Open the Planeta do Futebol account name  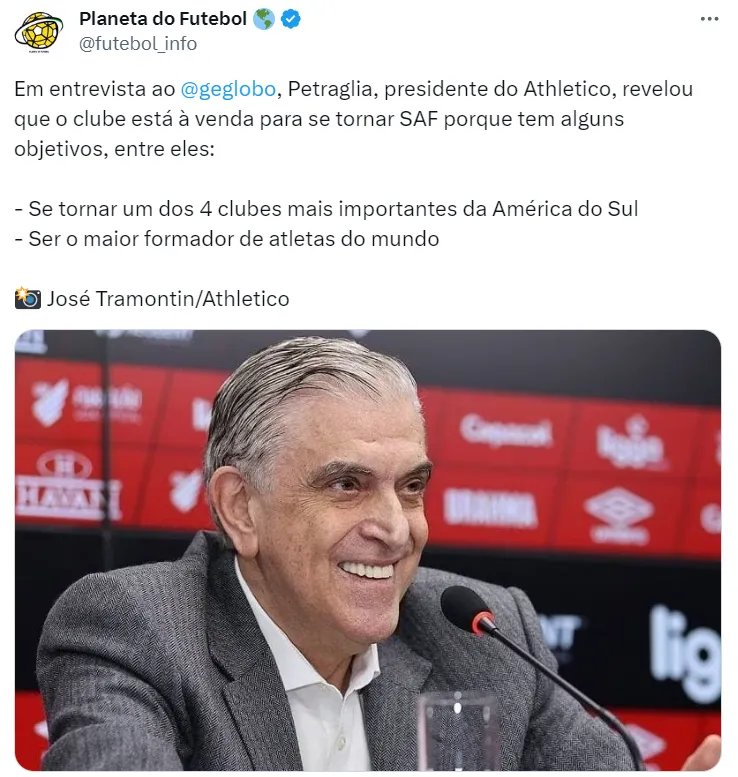162,19
